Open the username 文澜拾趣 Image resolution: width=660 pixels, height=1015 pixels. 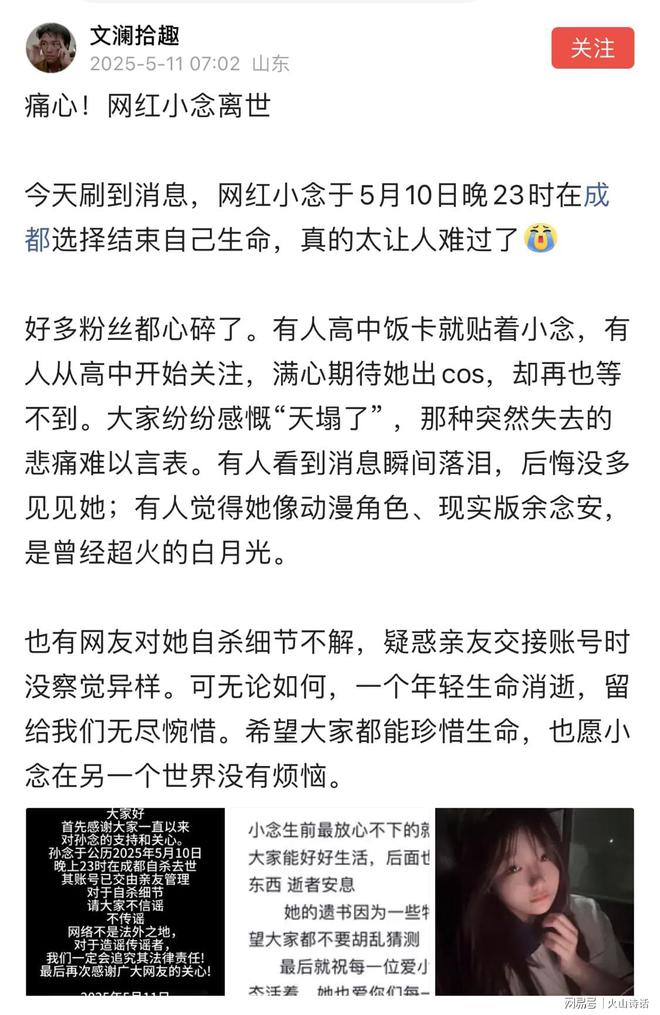coord(135,36)
